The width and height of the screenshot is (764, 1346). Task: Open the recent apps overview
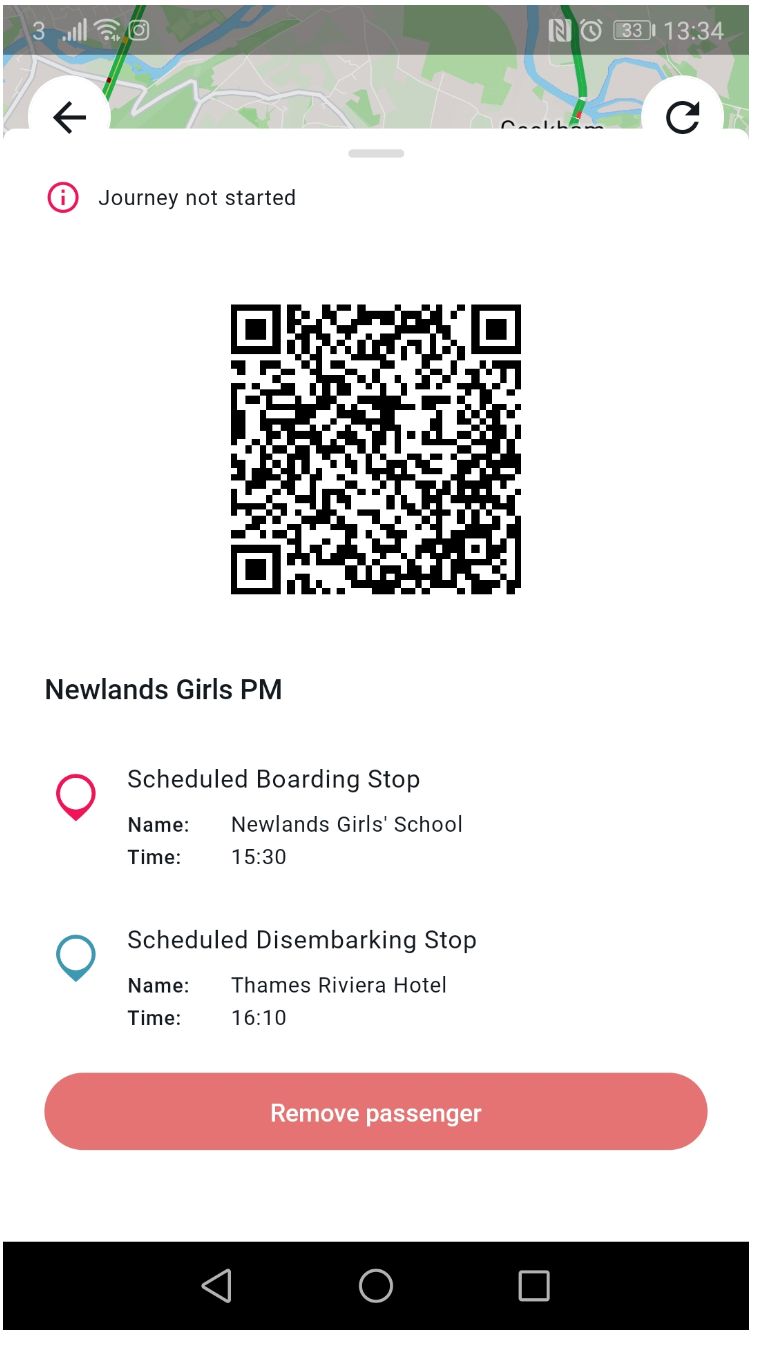point(534,1285)
